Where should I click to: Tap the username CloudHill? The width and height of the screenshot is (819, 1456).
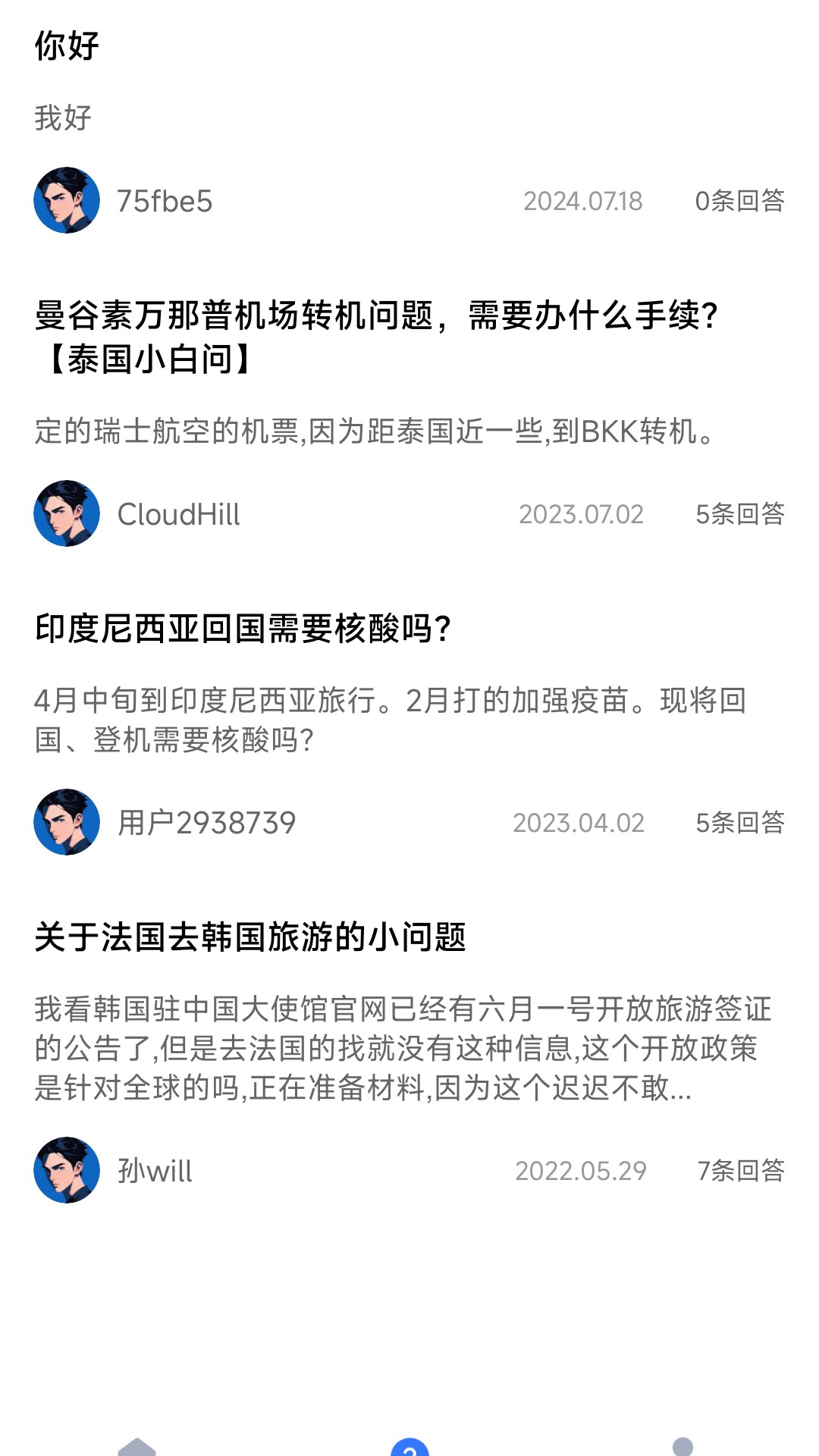click(179, 516)
